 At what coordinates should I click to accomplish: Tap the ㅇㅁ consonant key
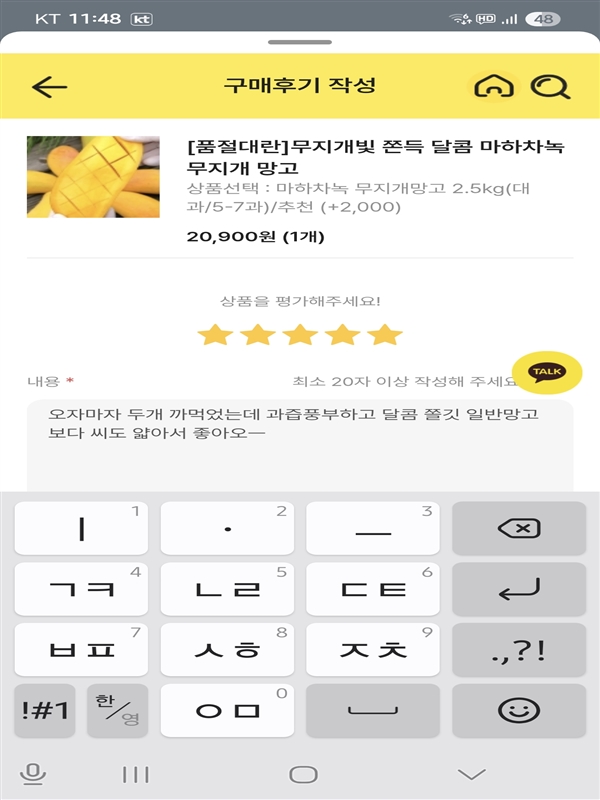tap(227, 711)
